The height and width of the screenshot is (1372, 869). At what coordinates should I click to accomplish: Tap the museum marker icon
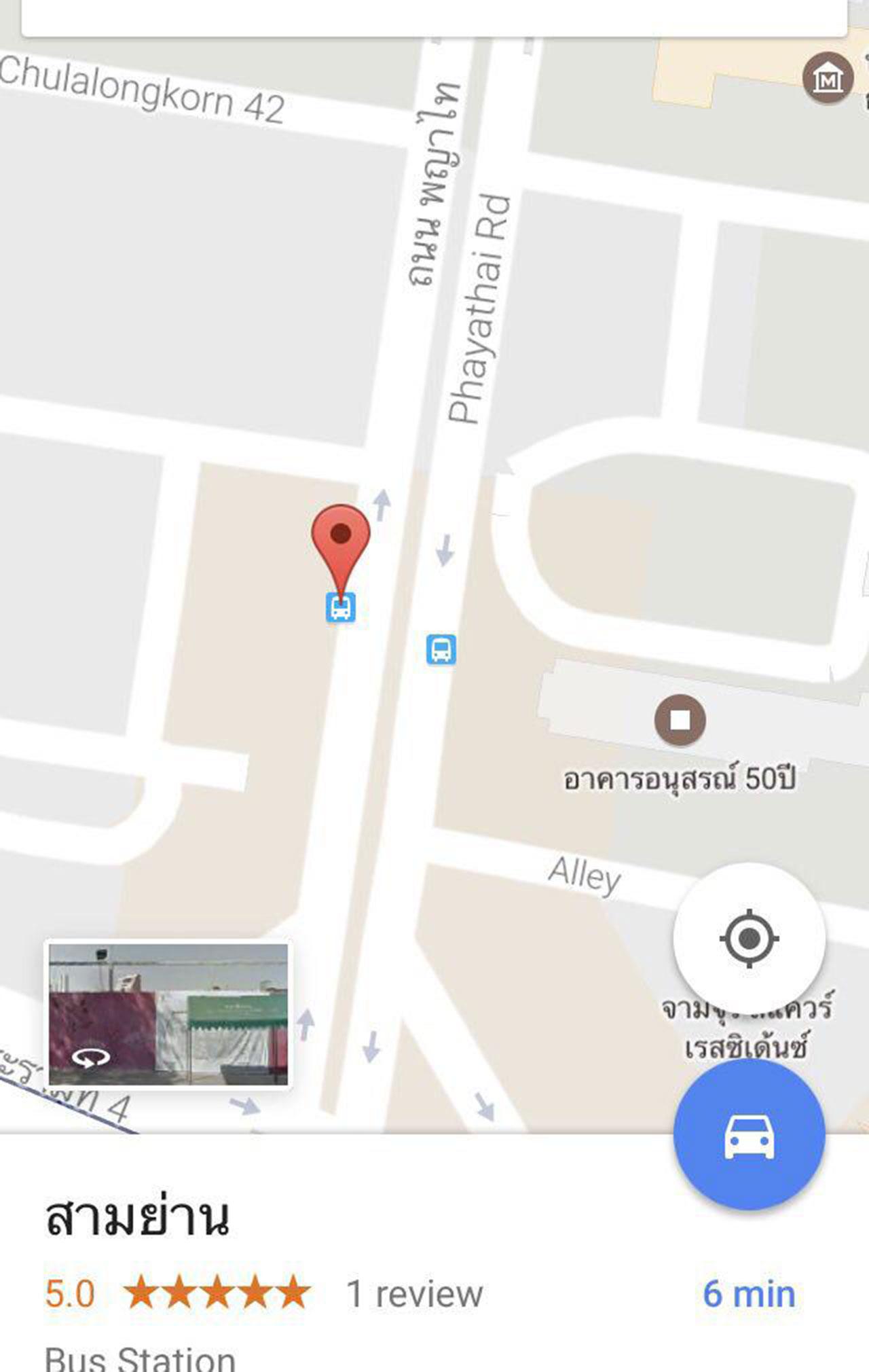coord(828,78)
